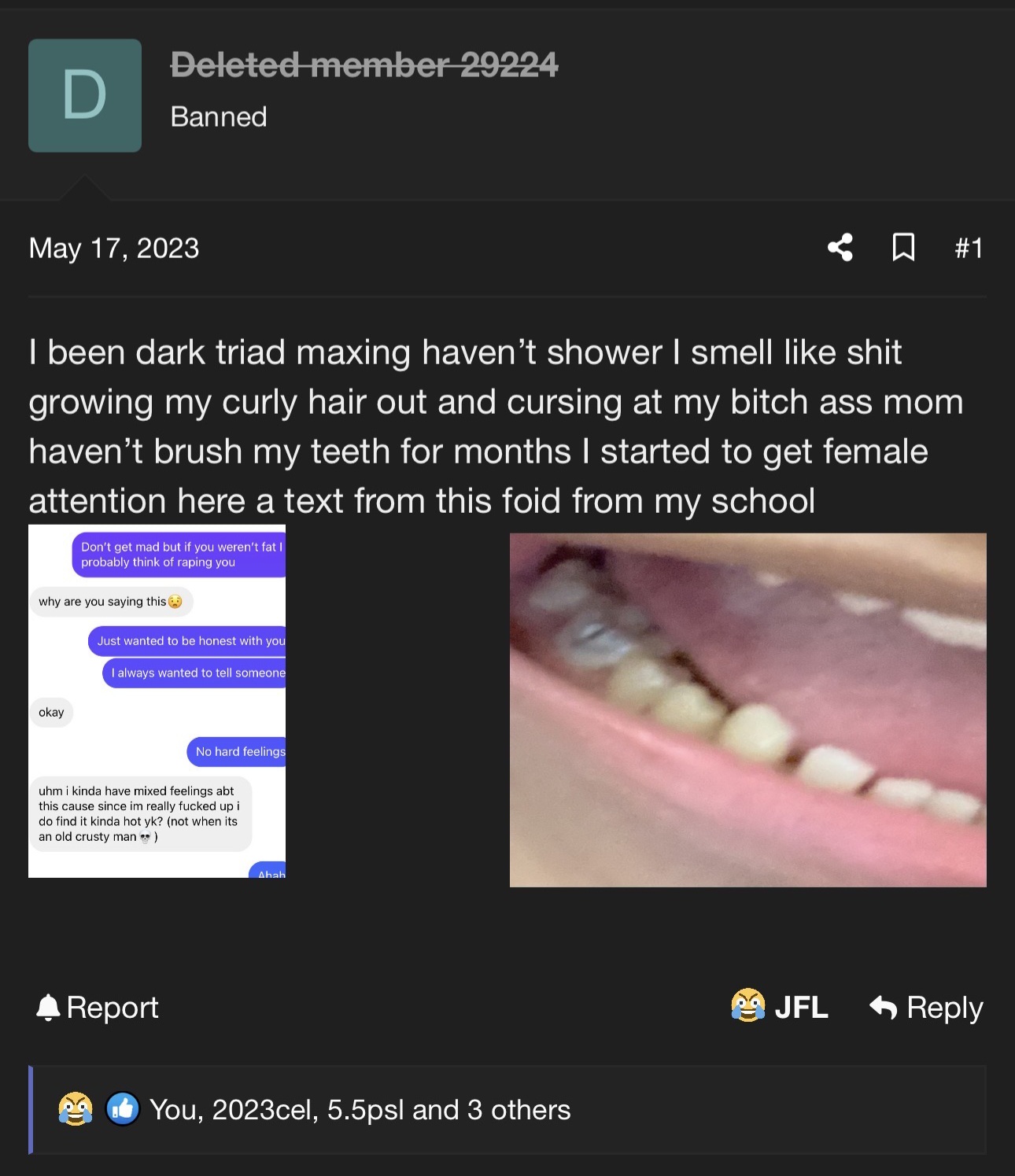The width and height of the screenshot is (1015, 1176).
Task: View the list of members who reacted
Action: click(360, 1110)
